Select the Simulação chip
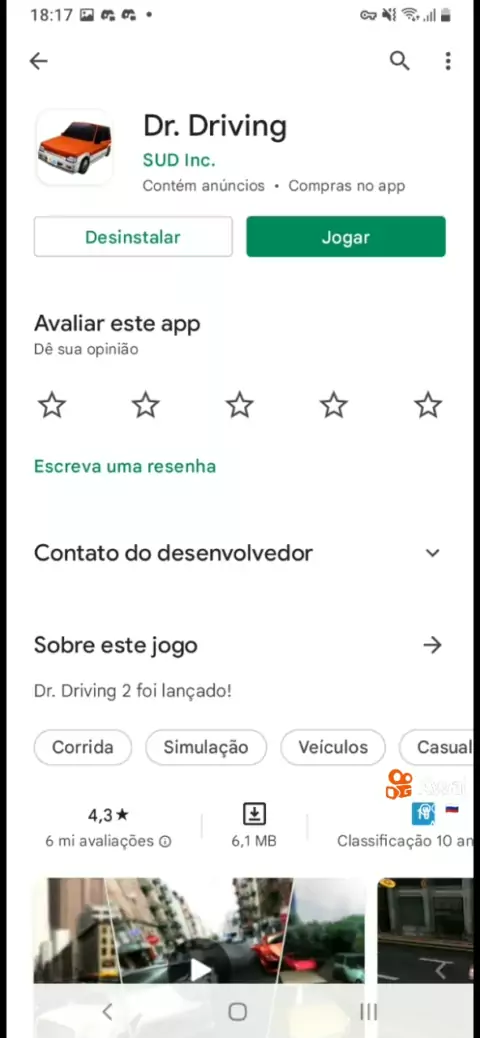 206,747
